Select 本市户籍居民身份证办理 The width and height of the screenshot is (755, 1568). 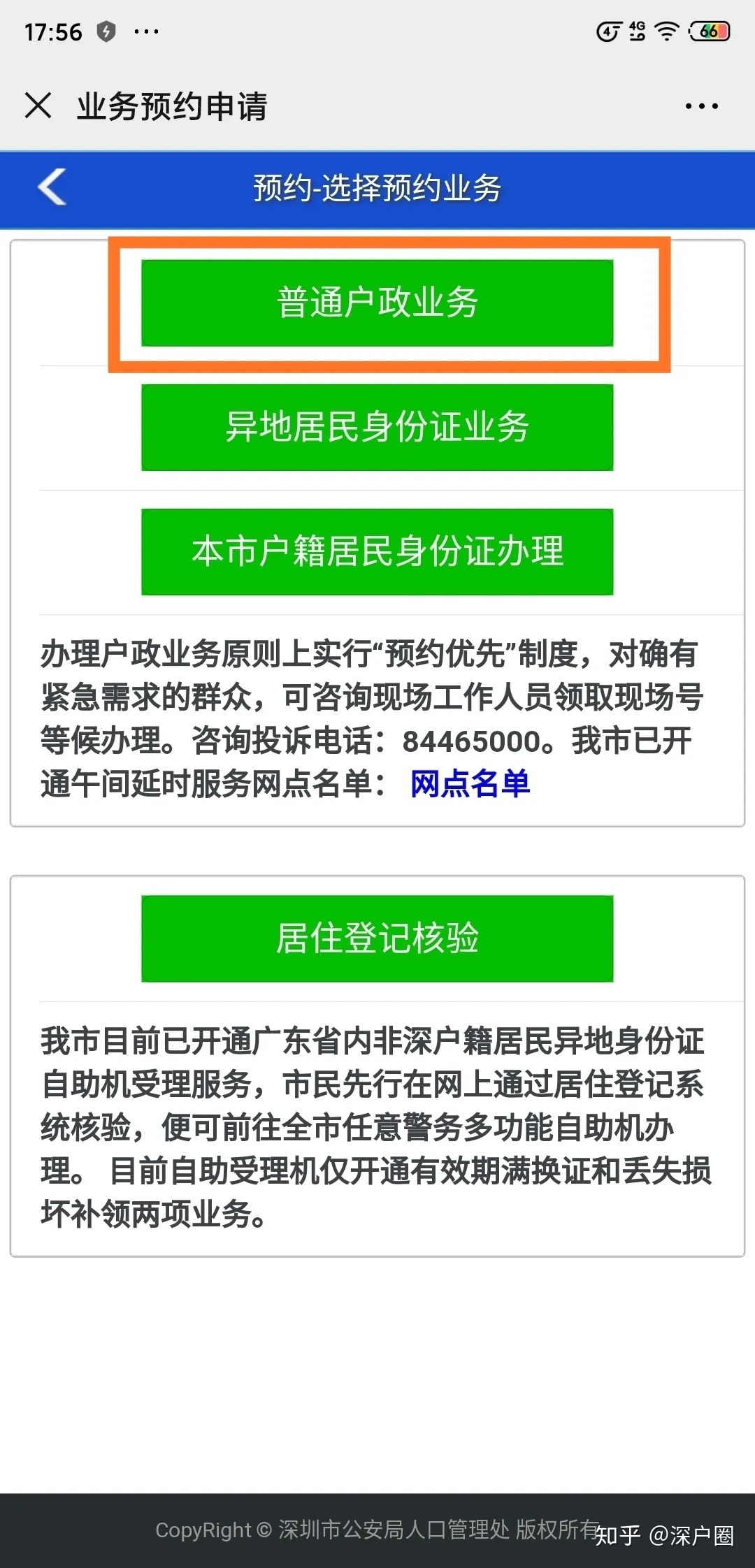click(x=377, y=551)
